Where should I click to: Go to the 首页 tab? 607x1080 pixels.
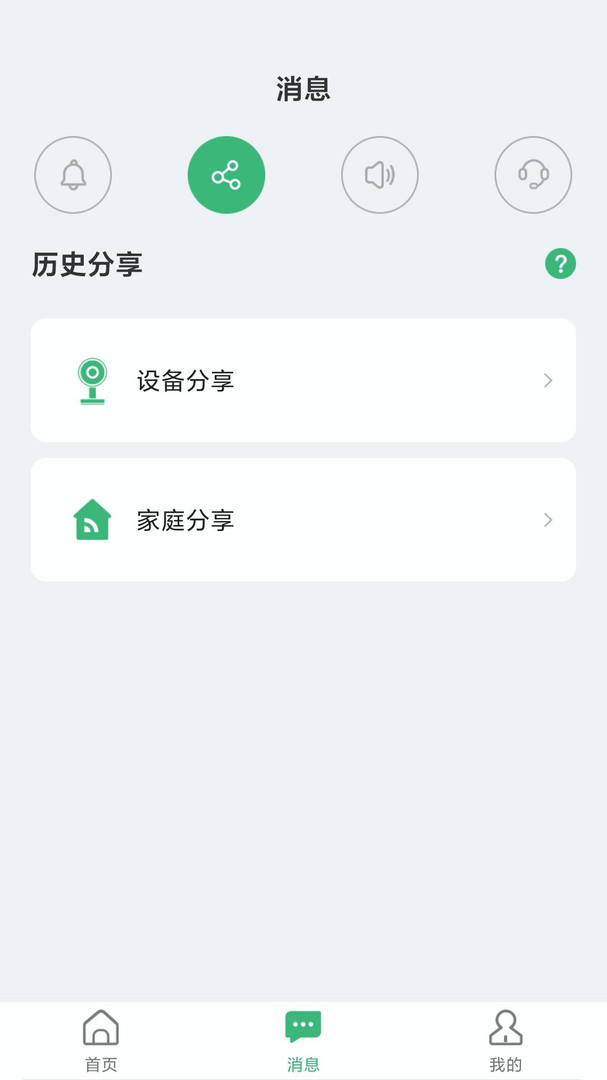[101, 1040]
